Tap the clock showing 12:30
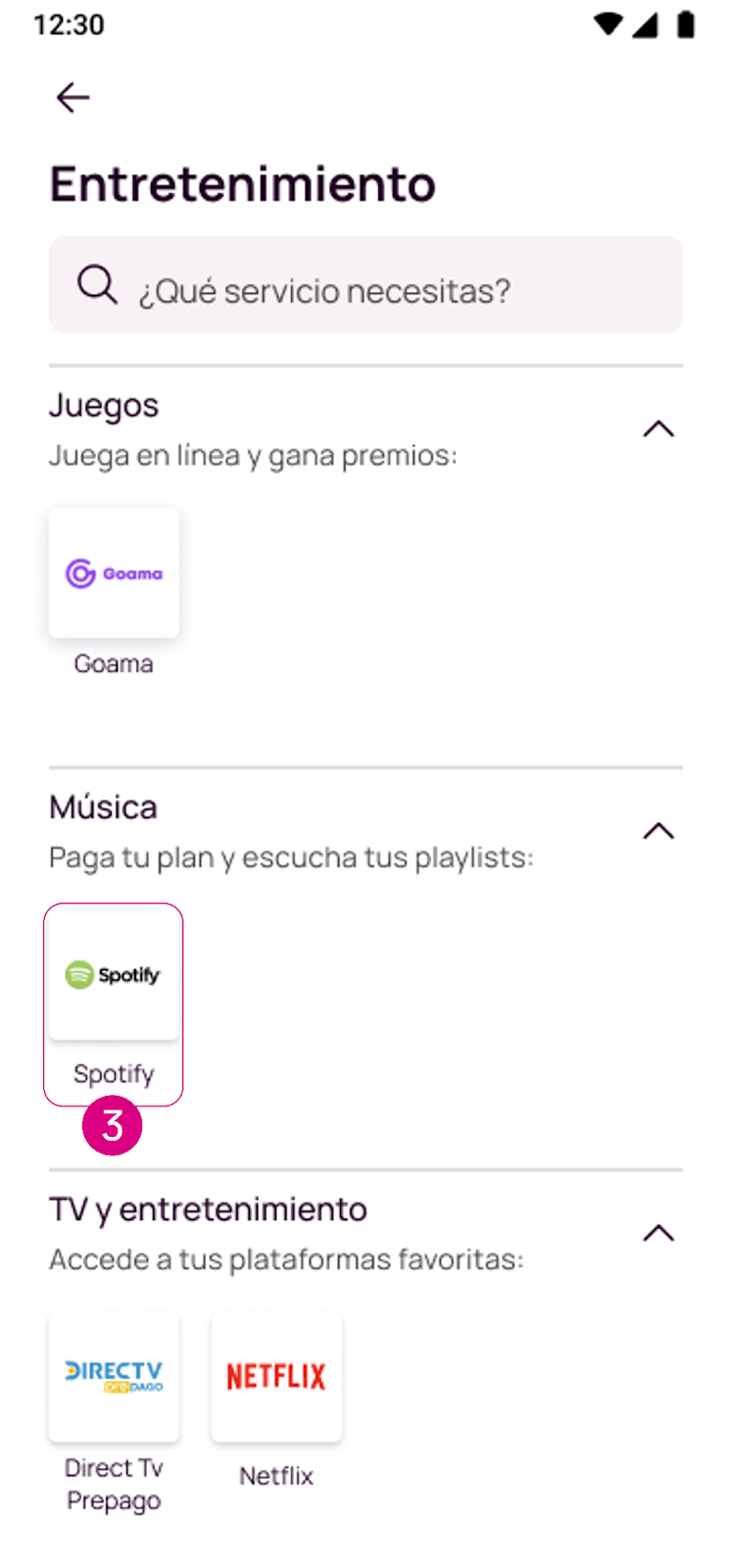The image size is (732, 1568). pyautogui.click(x=69, y=24)
